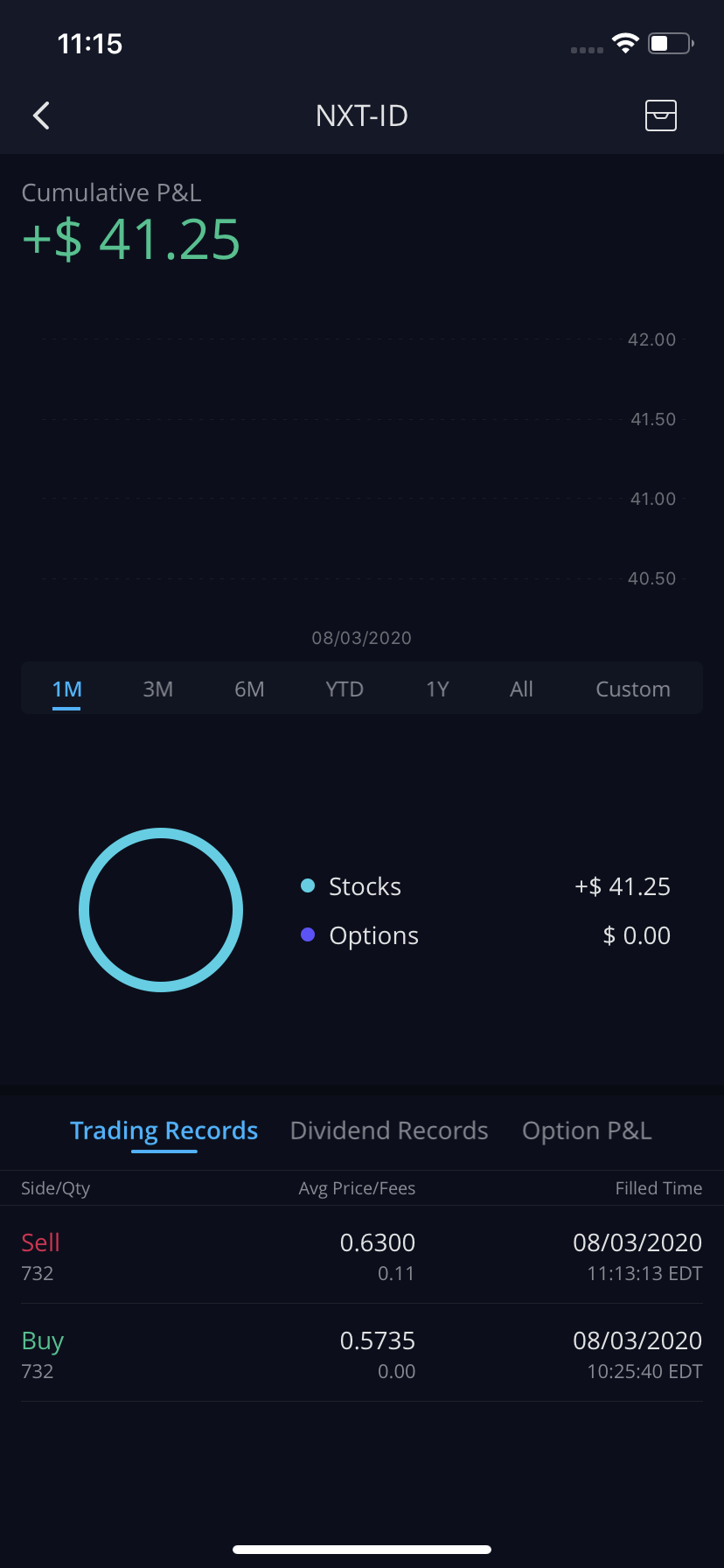This screenshot has width=724, height=1568.
Task: Show All time P&L
Action: click(521, 689)
